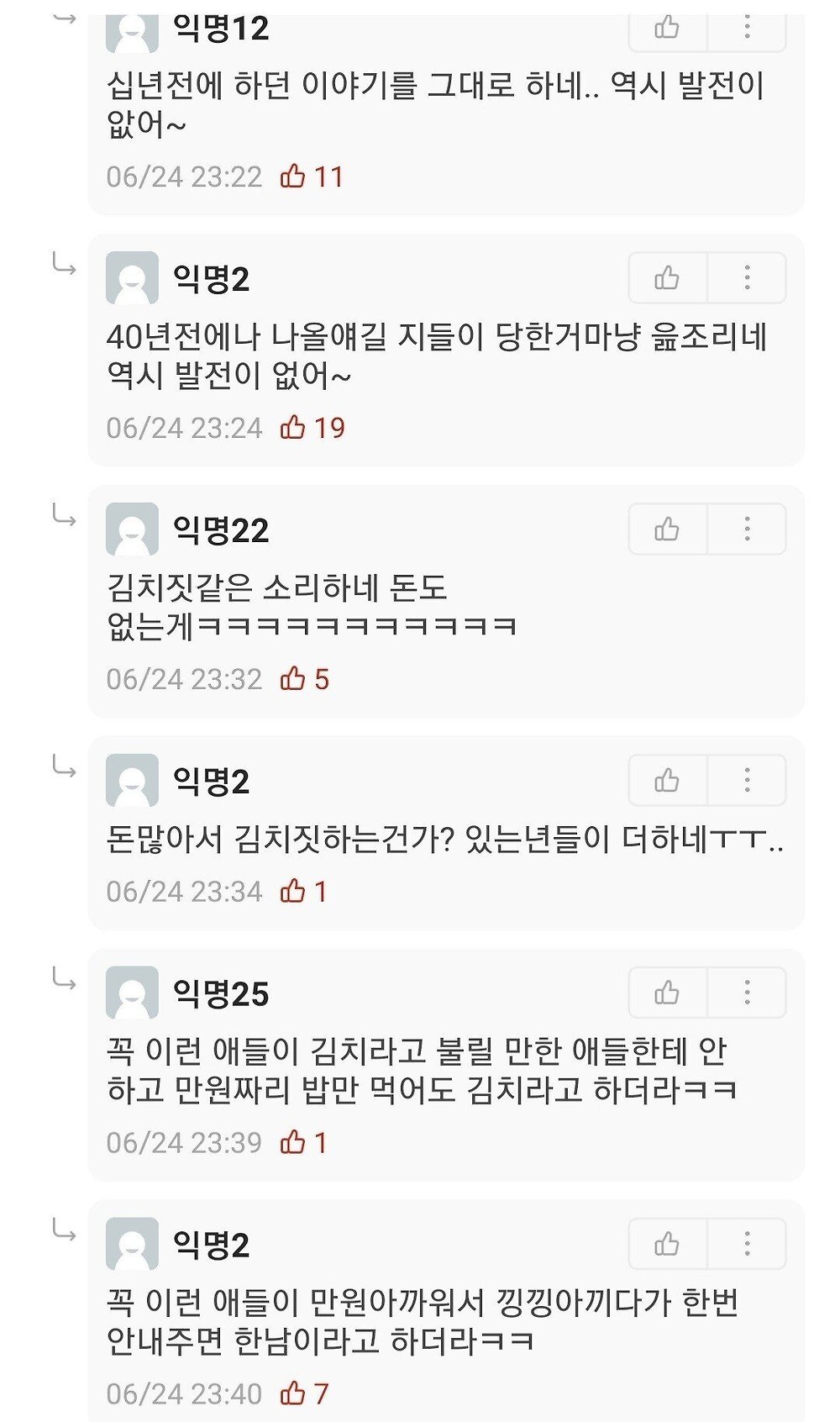Like 익명2's comment posted at 23:34
This screenshot has width=840, height=1422.
tap(667, 780)
